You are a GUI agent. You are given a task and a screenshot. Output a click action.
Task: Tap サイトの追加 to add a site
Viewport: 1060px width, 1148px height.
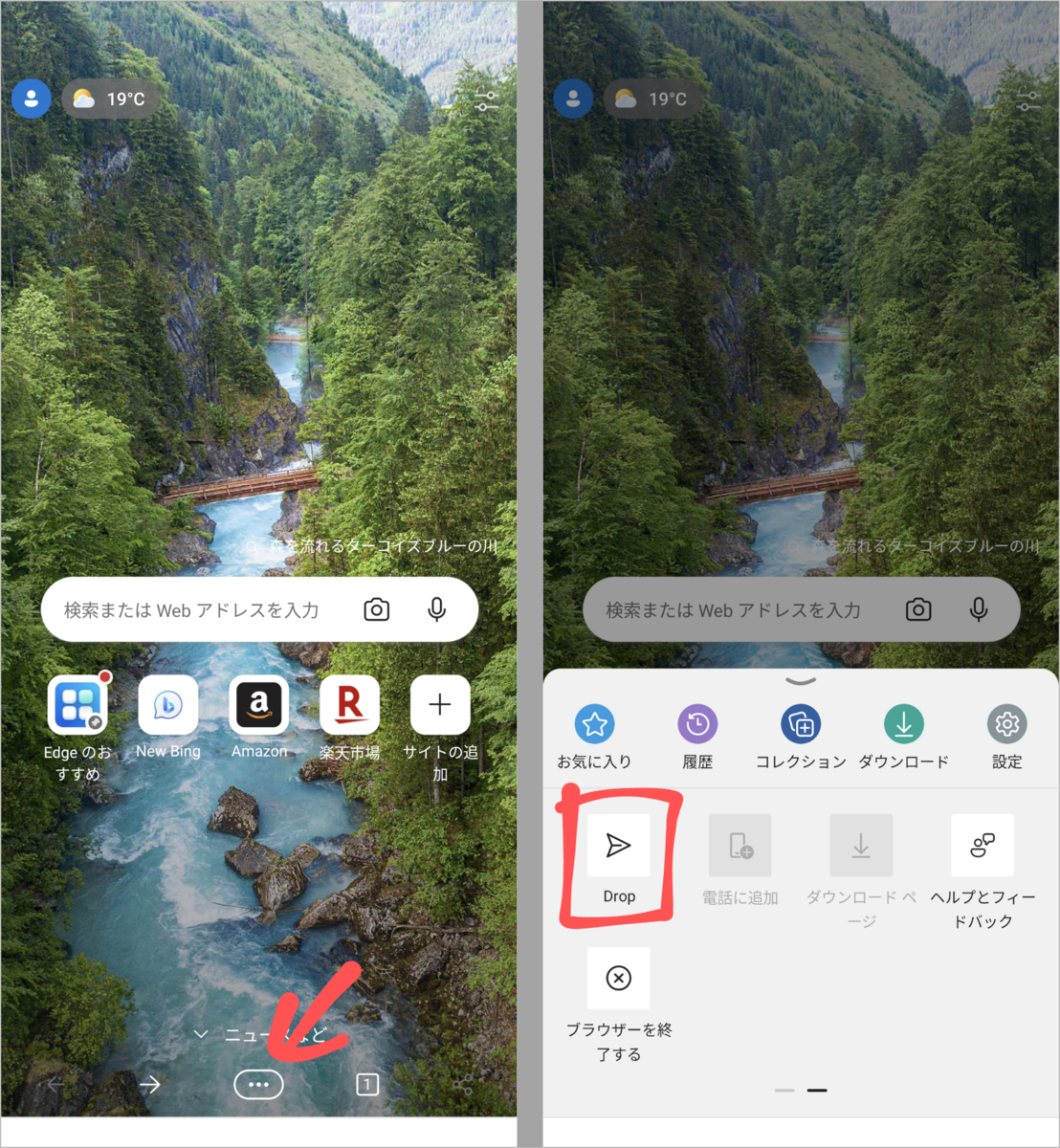click(440, 706)
